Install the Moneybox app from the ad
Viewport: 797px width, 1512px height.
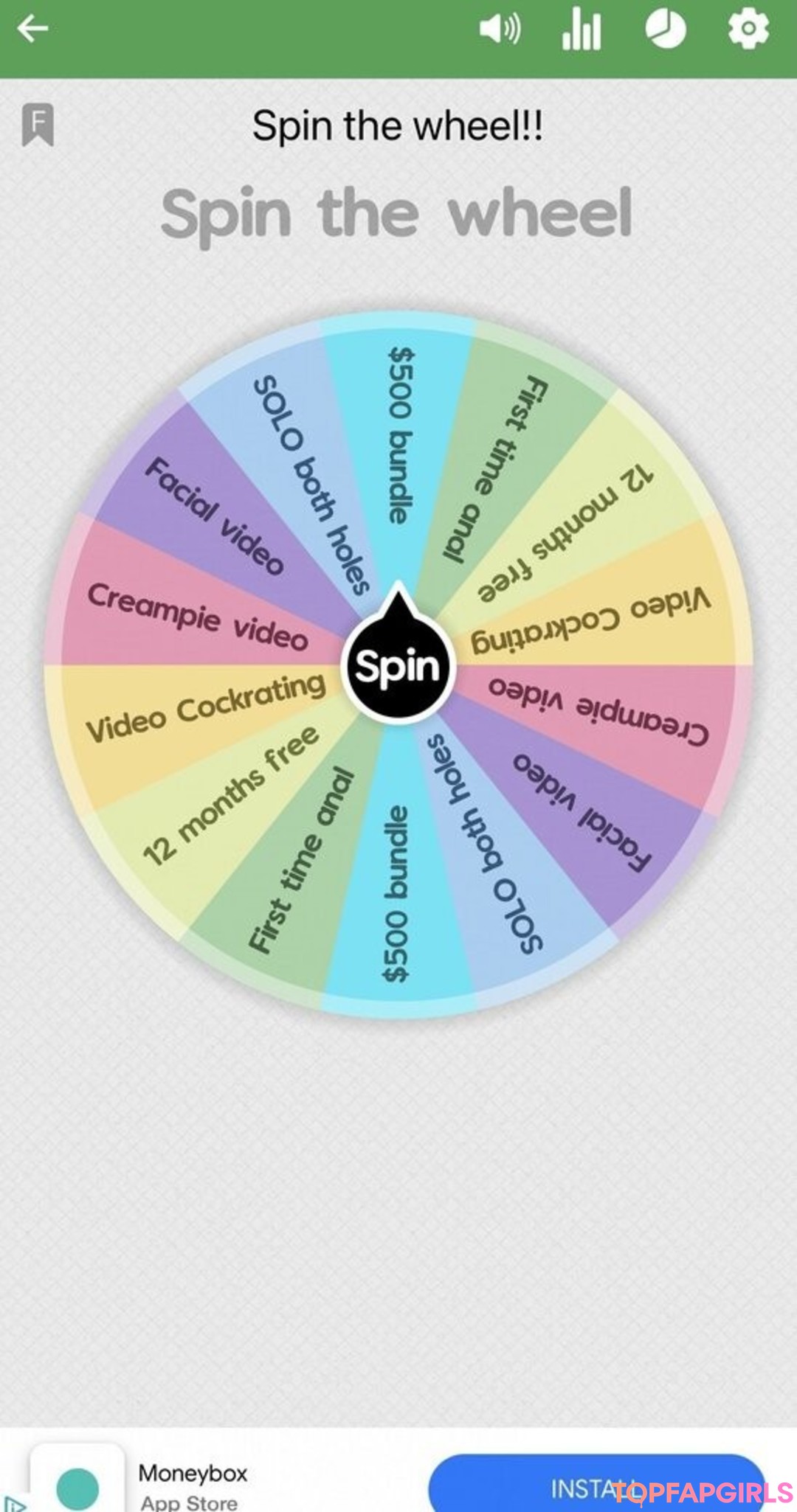point(595,1487)
